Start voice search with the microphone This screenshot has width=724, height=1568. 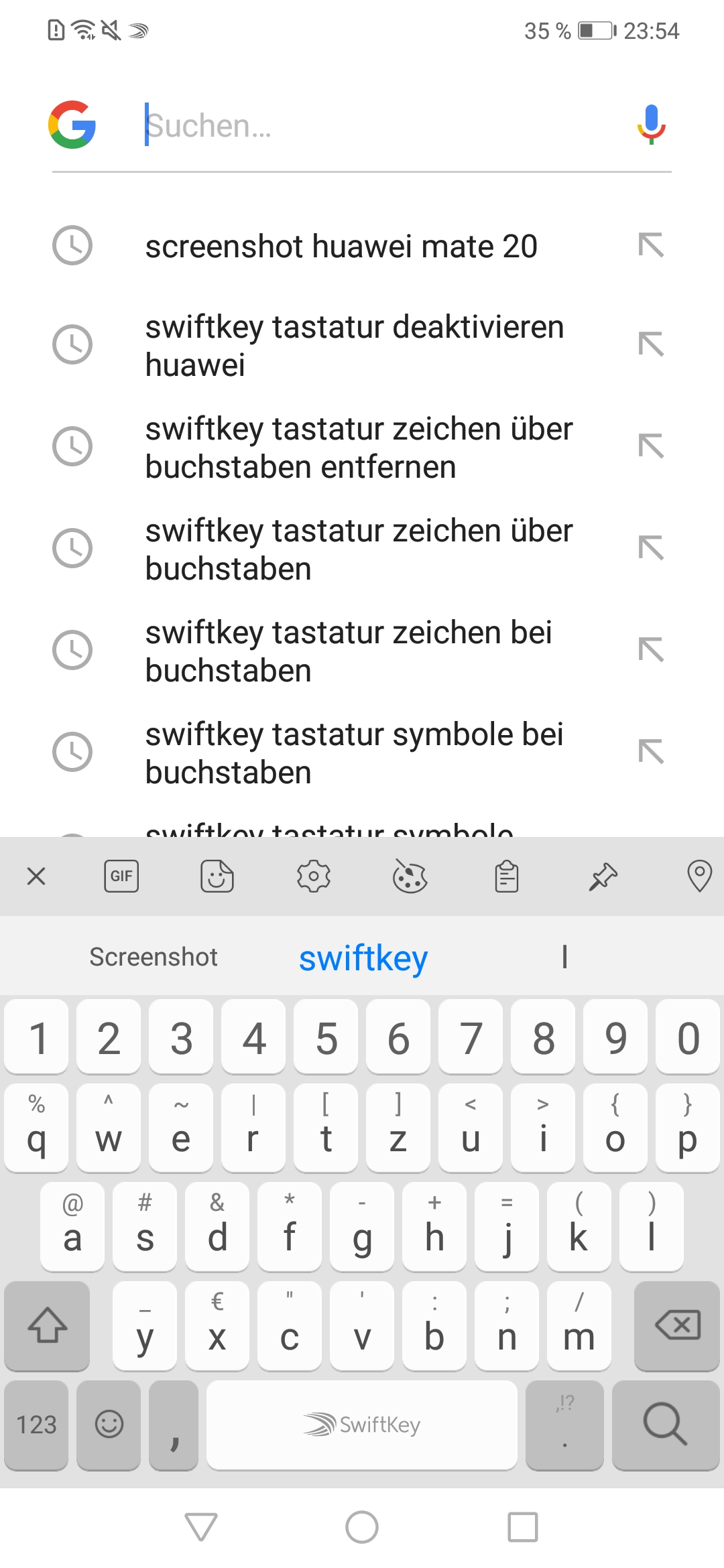coord(651,125)
